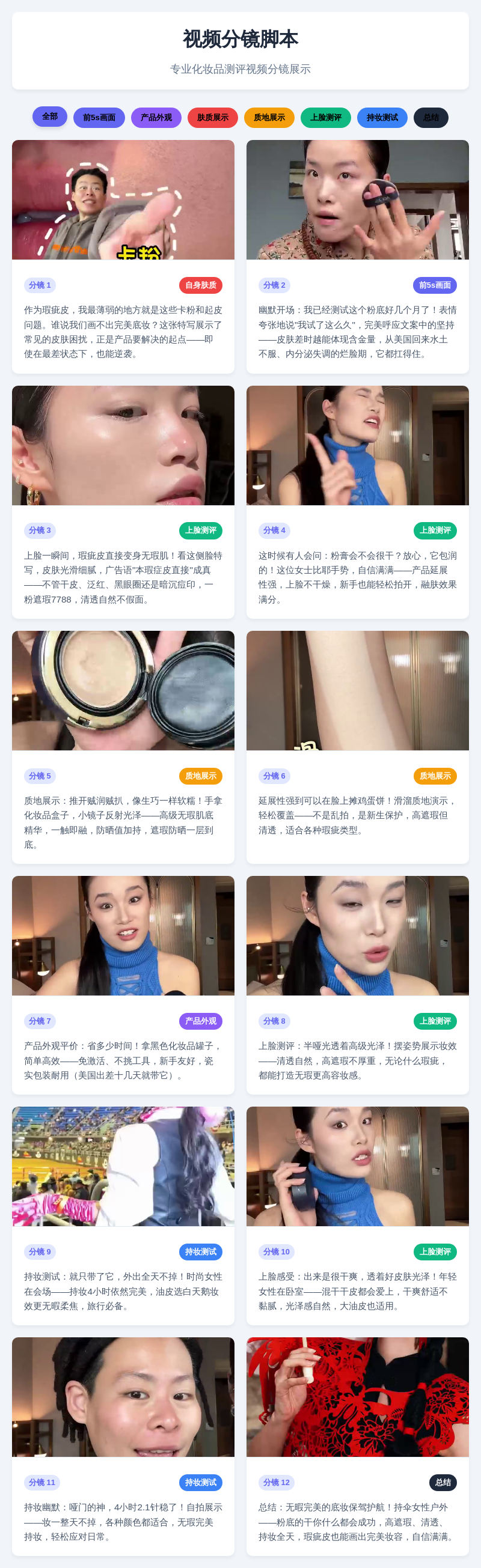Screen dimensions: 481x1568
Task: Show only 肤质展示 storyboards
Action: [212, 118]
